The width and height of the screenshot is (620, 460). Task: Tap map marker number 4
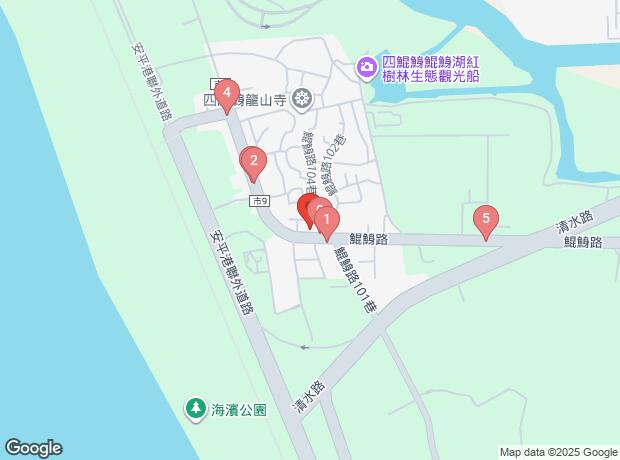click(x=228, y=95)
